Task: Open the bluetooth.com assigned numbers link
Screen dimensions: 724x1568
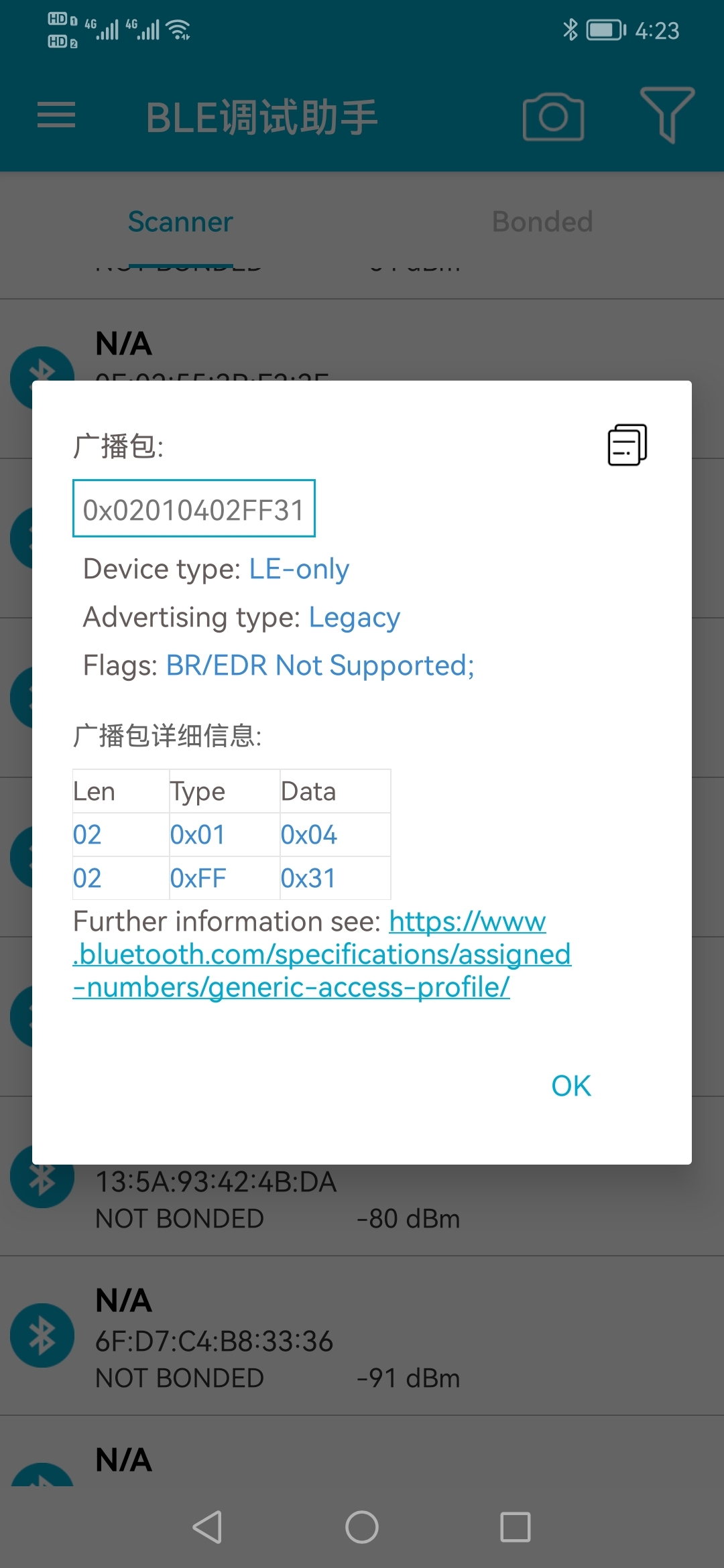Action: click(x=322, y=955)
